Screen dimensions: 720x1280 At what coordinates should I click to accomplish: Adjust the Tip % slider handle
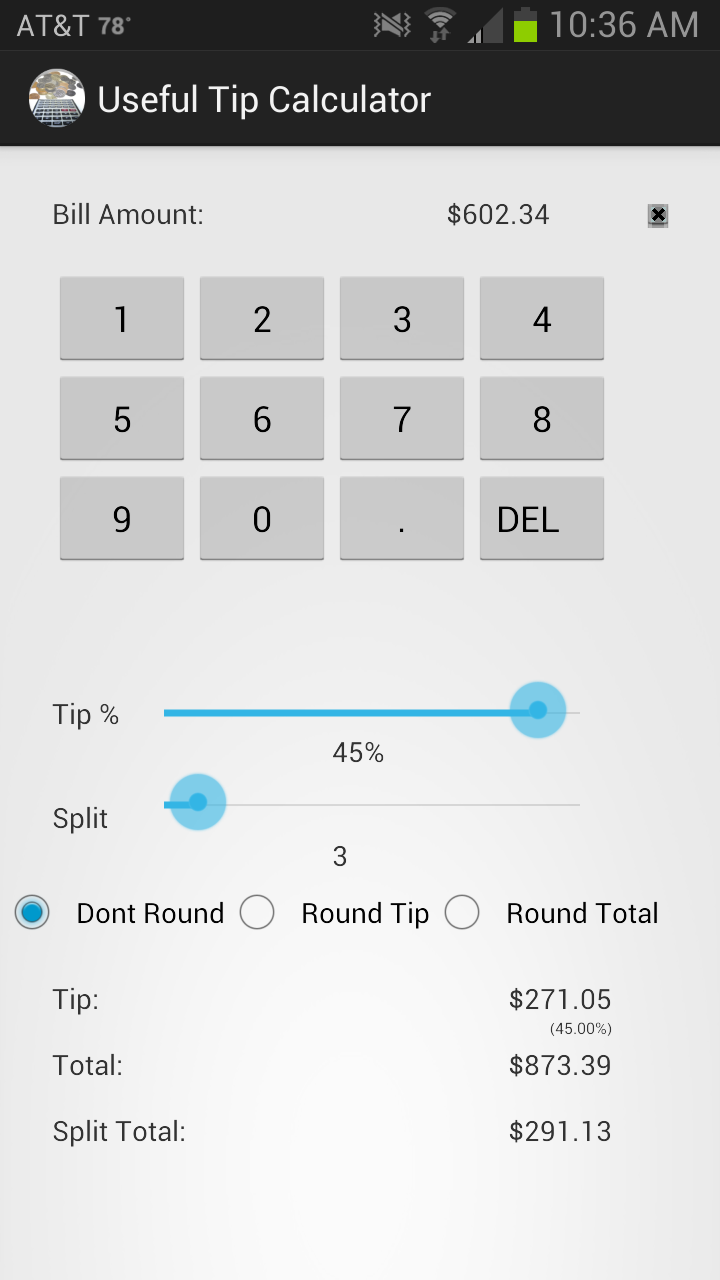[x=537, y=710]
